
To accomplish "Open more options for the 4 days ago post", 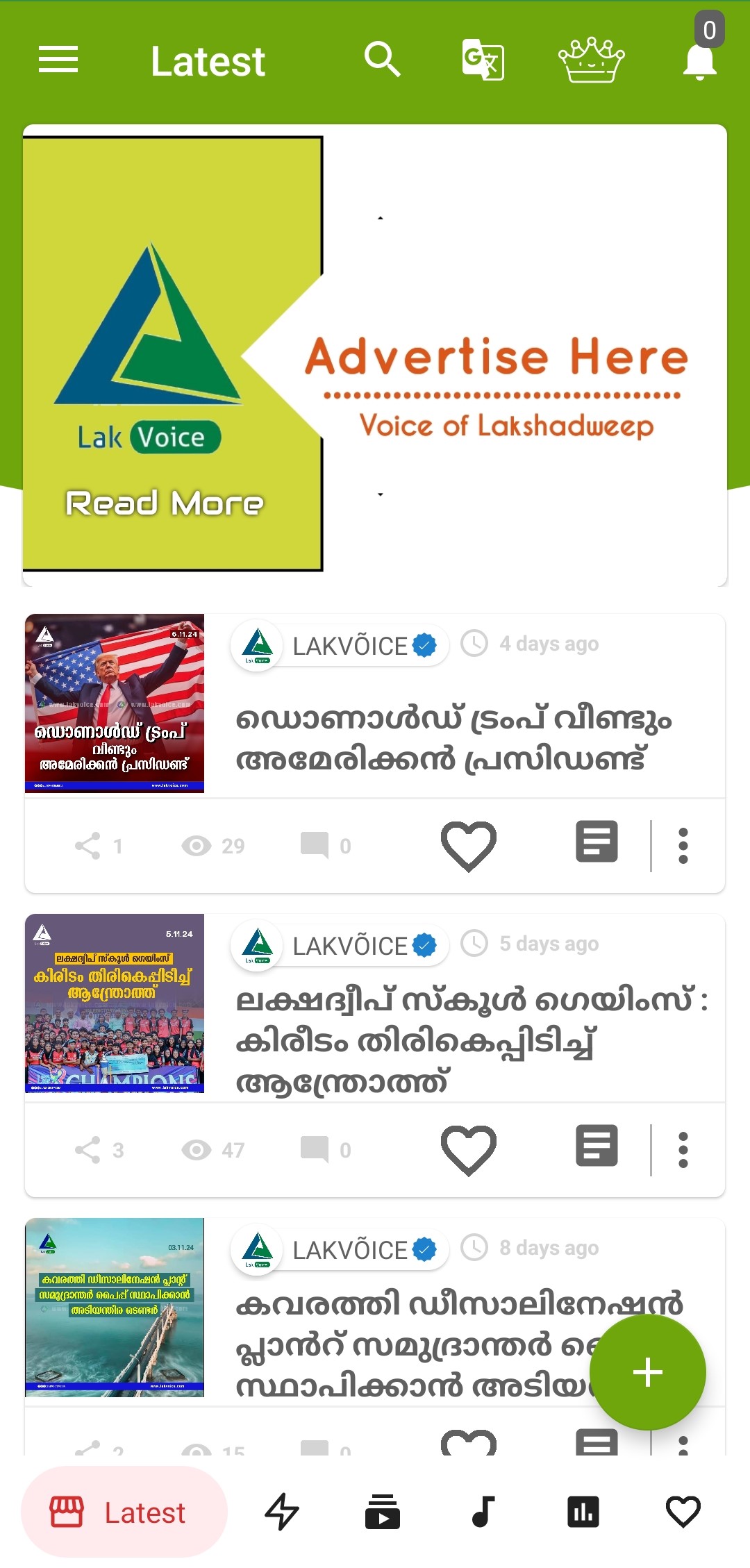I will (x=683, y=846).
